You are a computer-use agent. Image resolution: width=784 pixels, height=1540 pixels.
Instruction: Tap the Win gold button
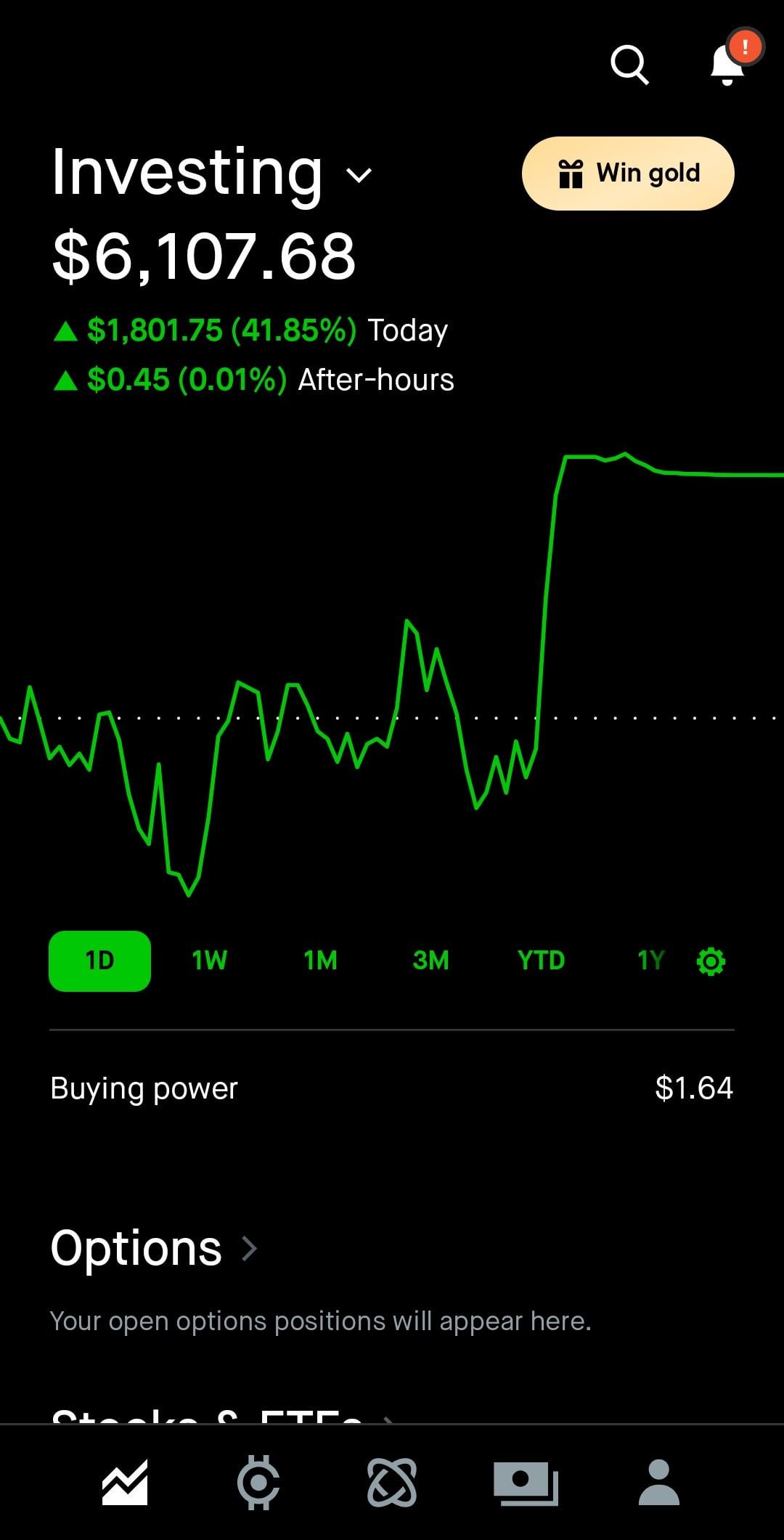pos(628,174)
